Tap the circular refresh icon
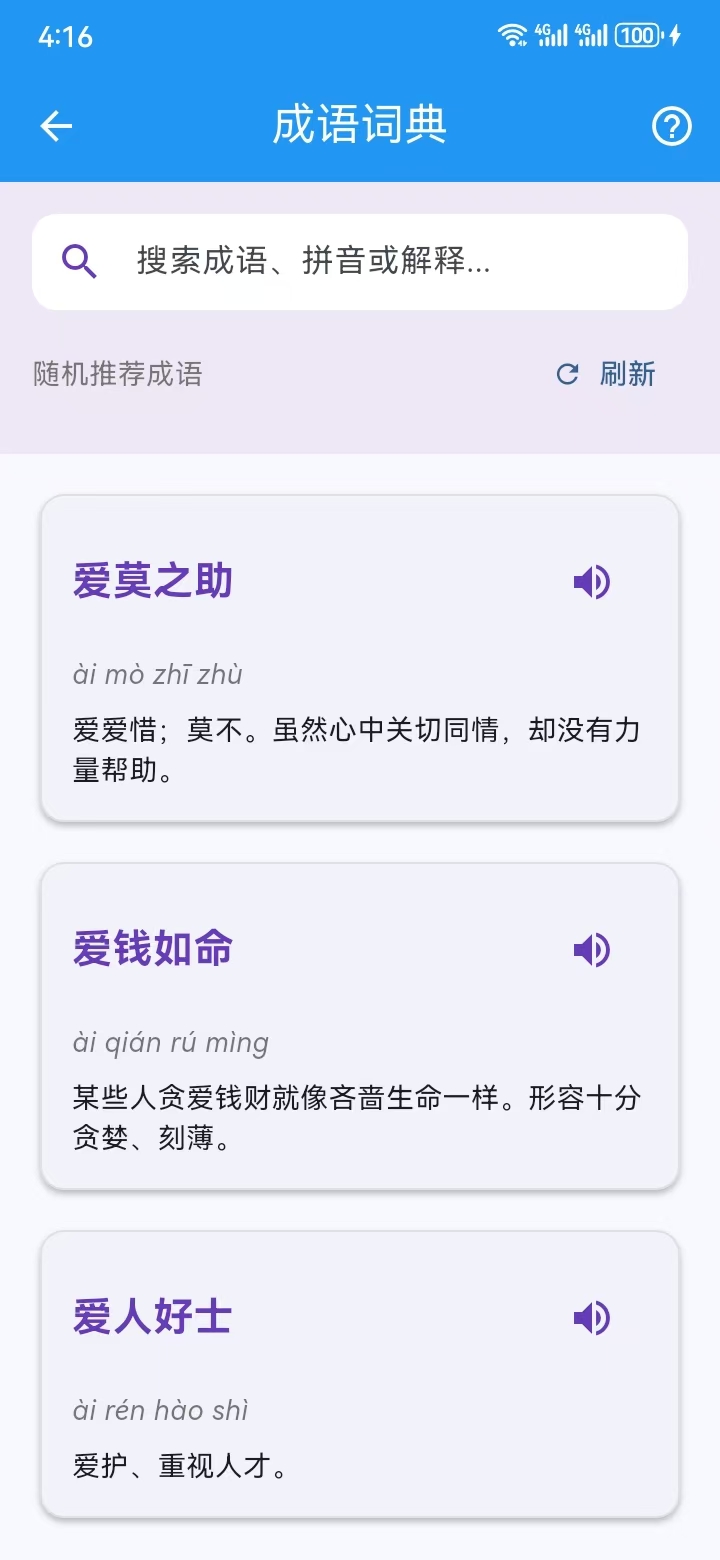Screen dimensions: 720x1560 [x=567, y=374]
